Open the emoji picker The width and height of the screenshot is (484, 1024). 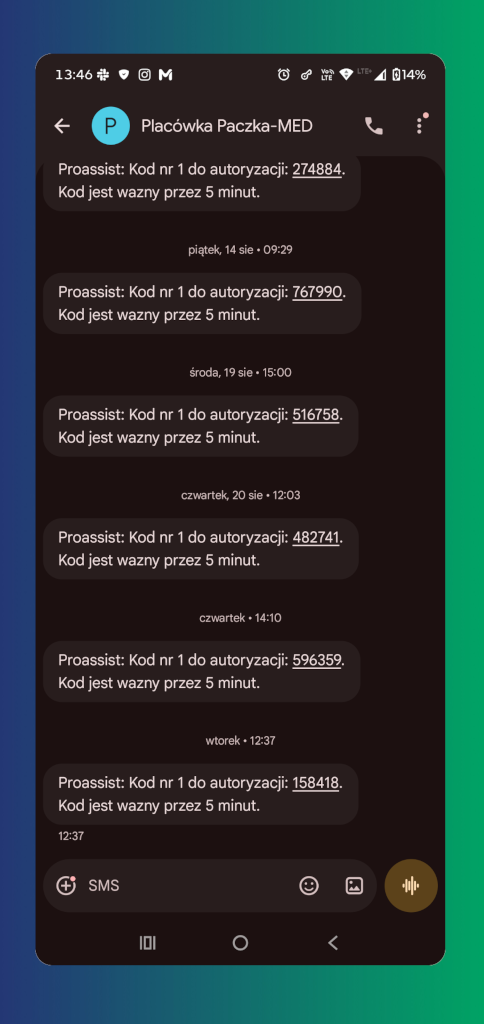point(309,886)
